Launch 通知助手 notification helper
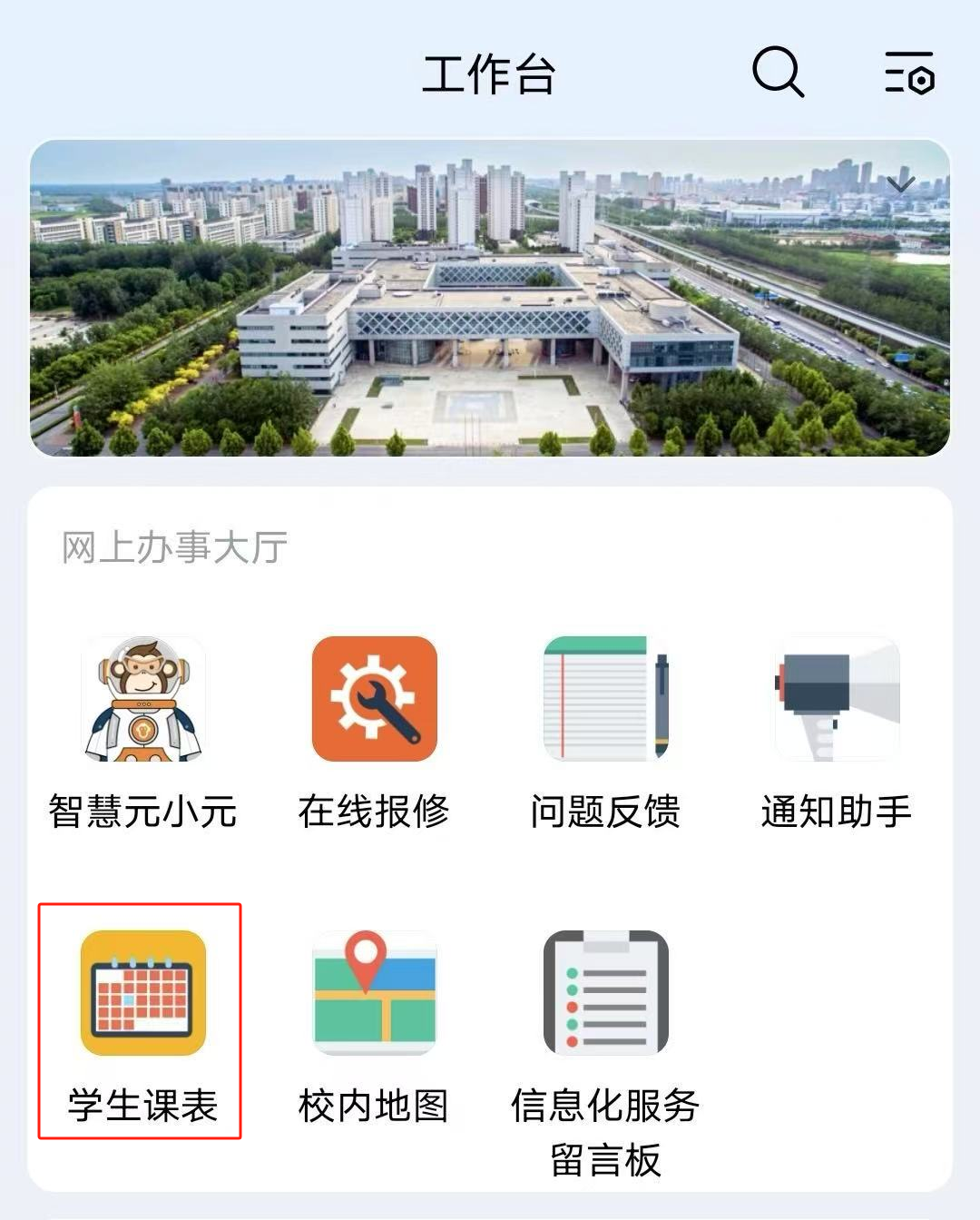 pos(837,699)
